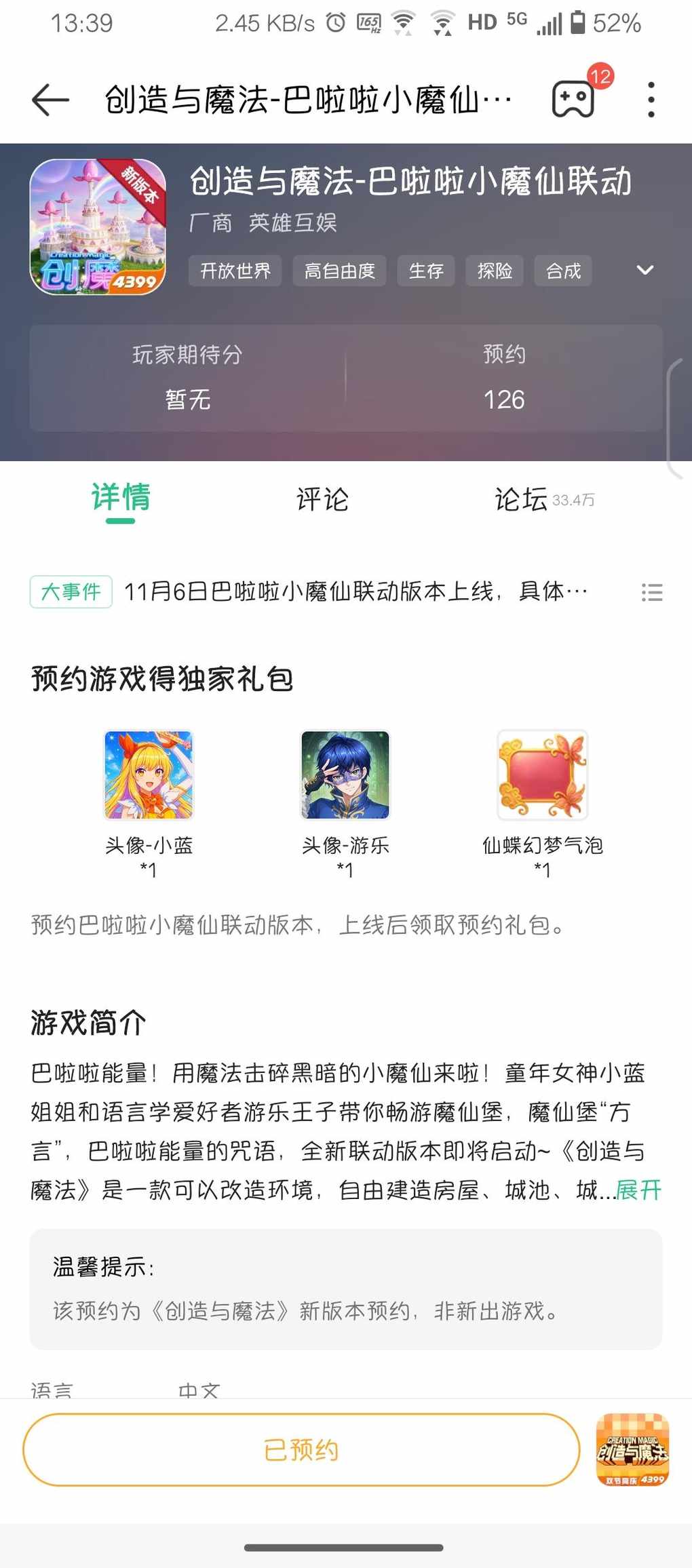Open the 头像-游乐 gift item
This screenshot has height=1568, width=692.
tap(345, 775)
